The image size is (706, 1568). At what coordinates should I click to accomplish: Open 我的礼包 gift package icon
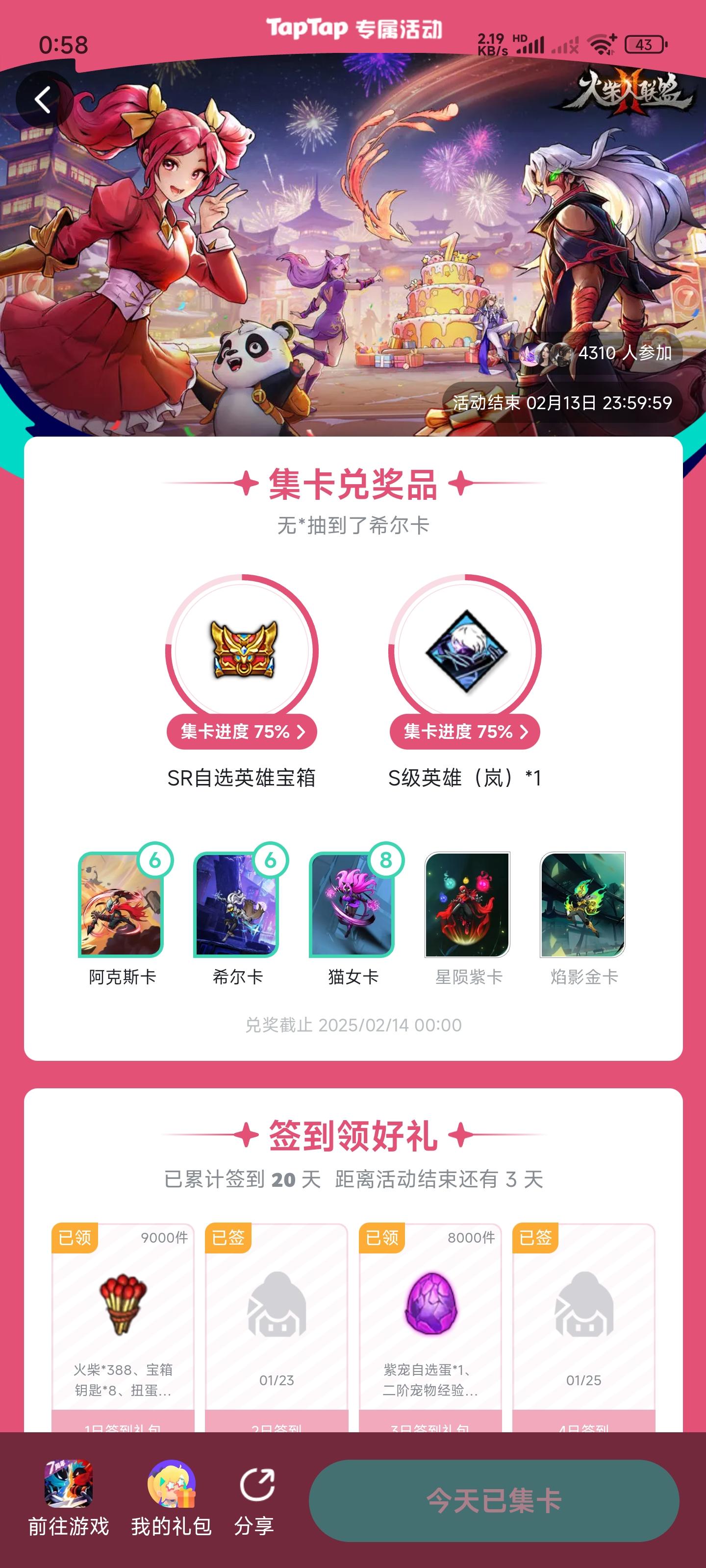coord(171,1484)
